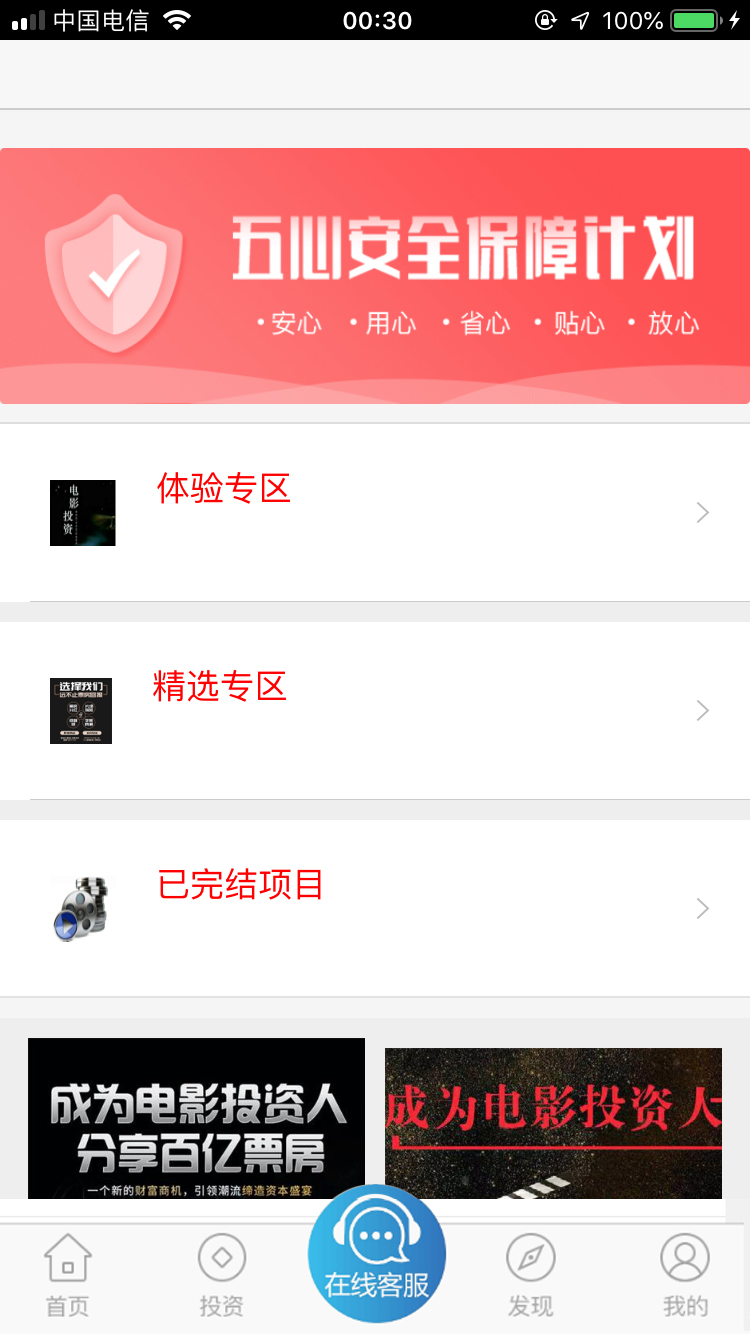View 已完结项目 list
This screenshot has height=1334, width=750.
point(375,908)
